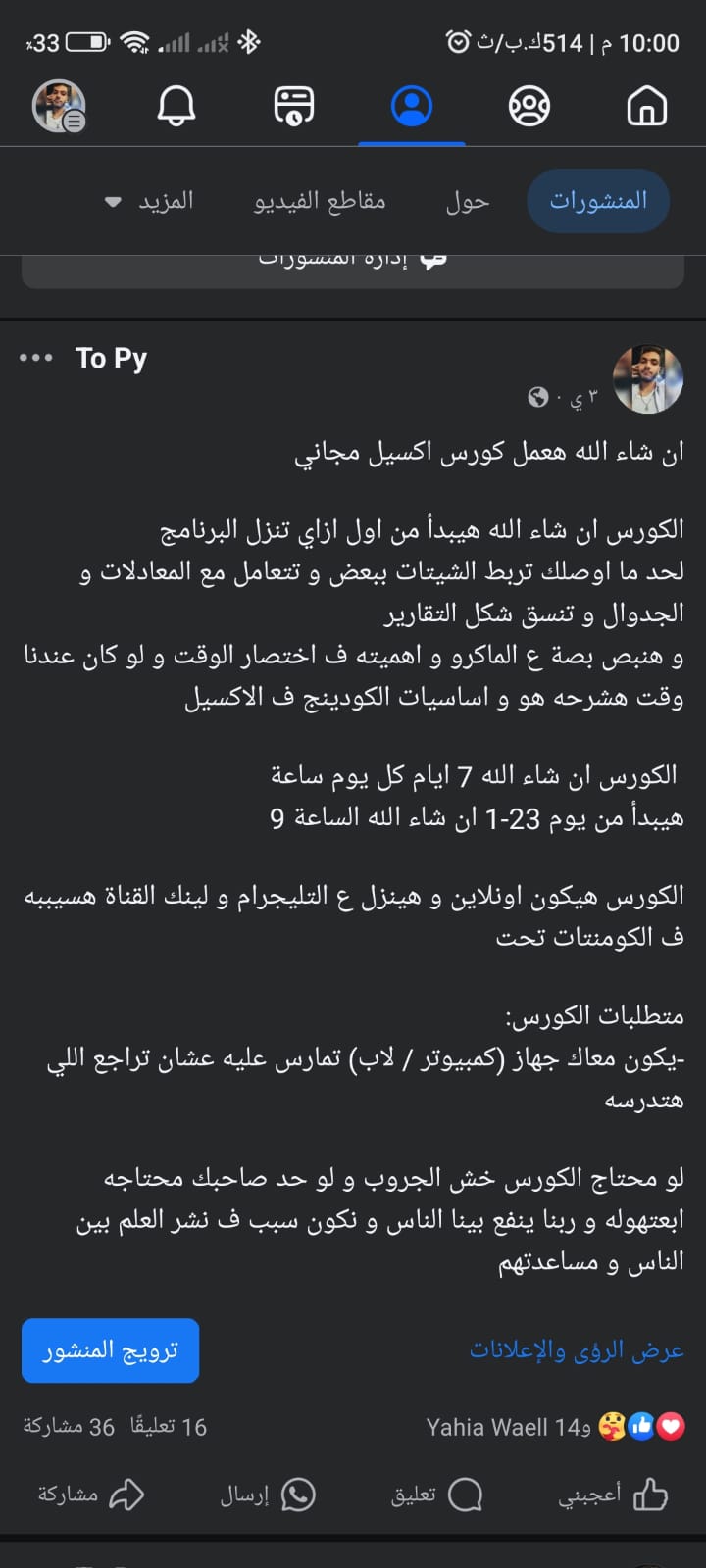Image resolution: width=706 pixels, height=1568 pixels.
Task: Open the Facebook home feed icon
Action: tap(646, 106)
